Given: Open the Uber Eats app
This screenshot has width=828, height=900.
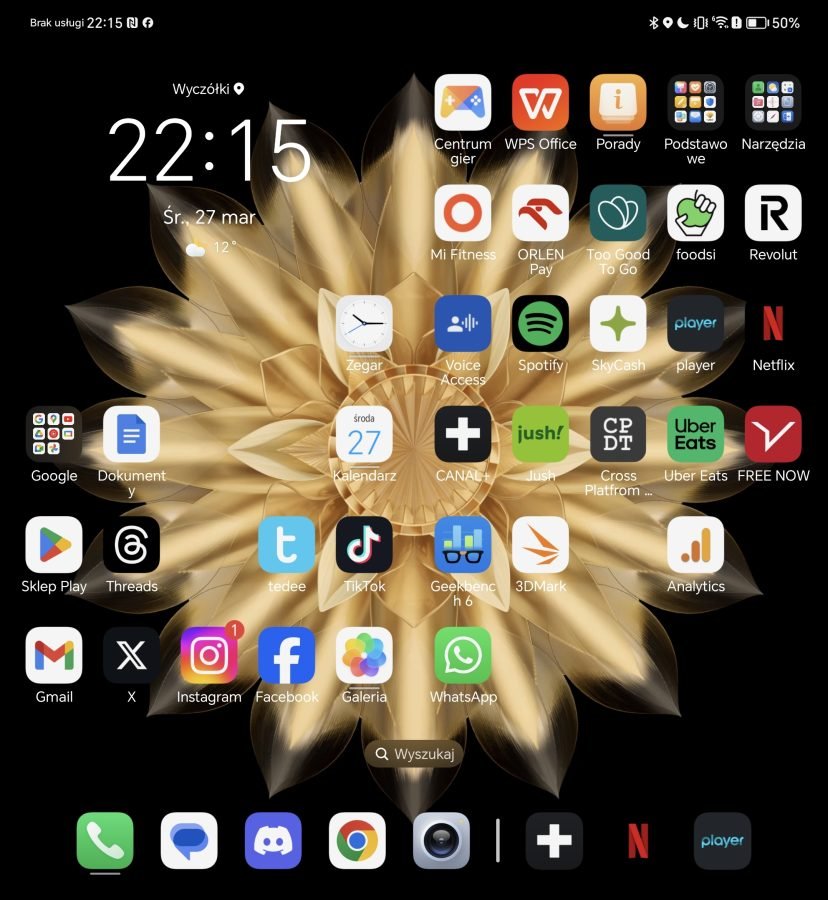Looking at the screenshot, I should click(x=695, y=434).
